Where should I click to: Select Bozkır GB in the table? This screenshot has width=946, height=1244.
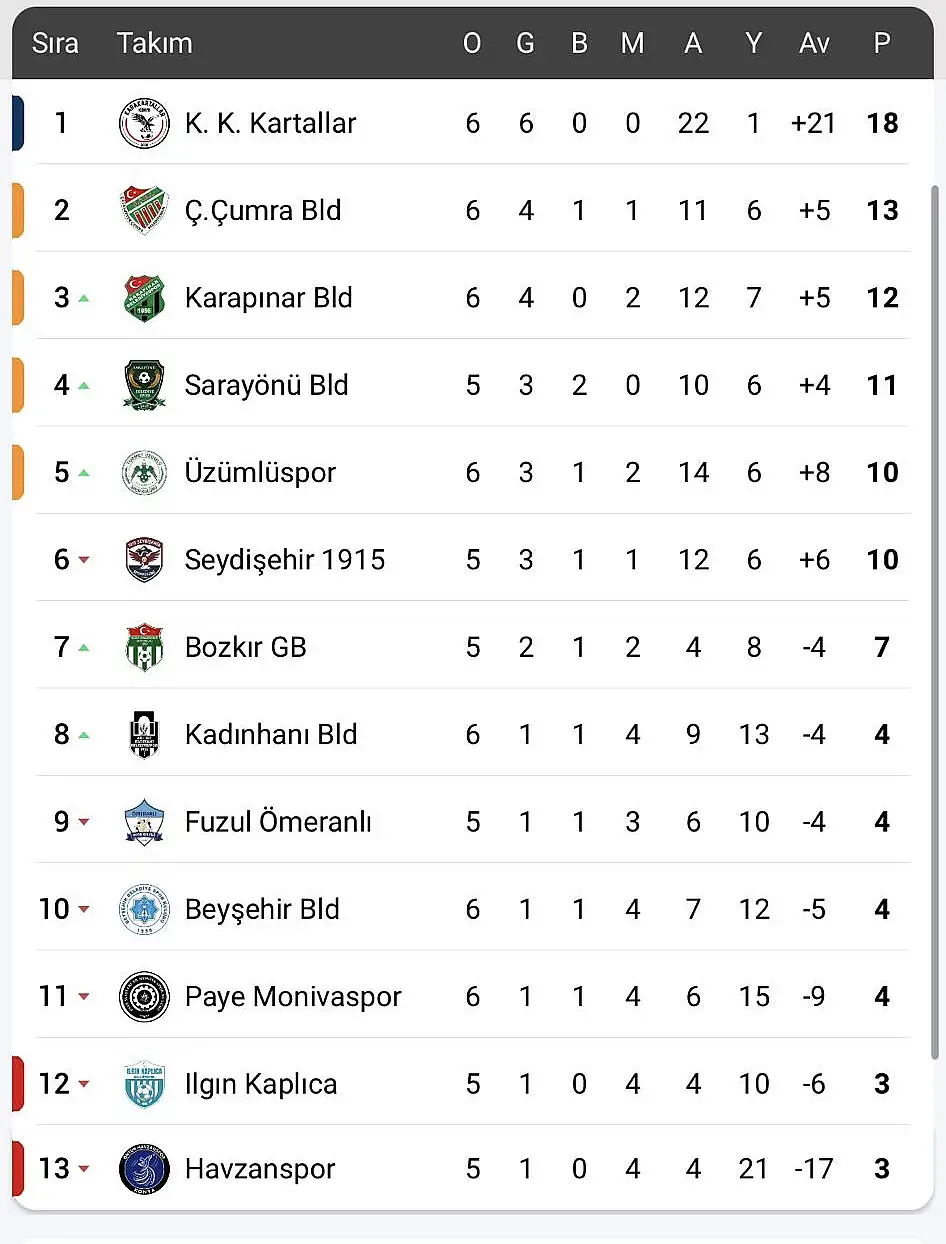tap(245, 647)
